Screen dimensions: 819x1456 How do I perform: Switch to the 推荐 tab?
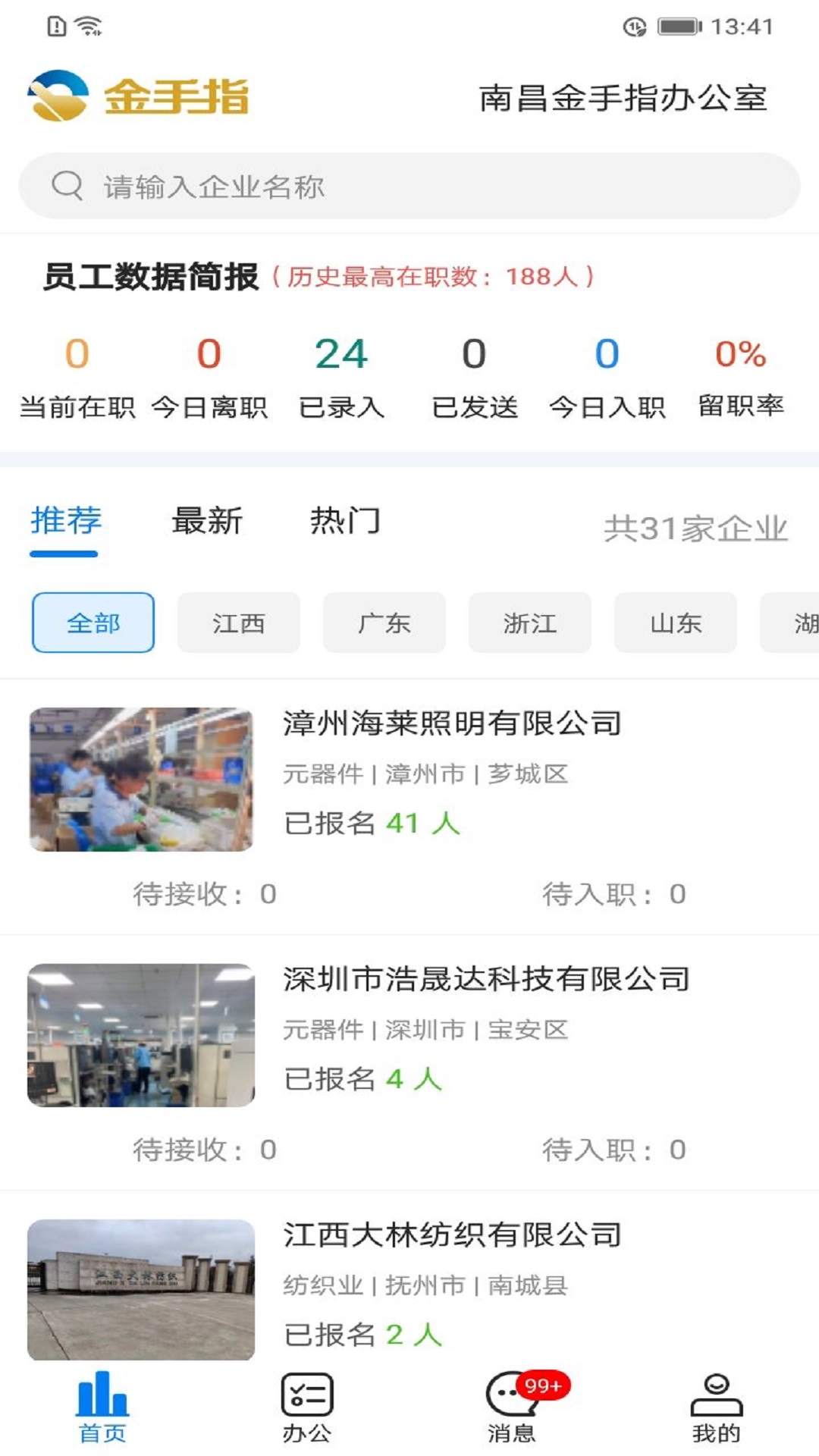point(65,522)
